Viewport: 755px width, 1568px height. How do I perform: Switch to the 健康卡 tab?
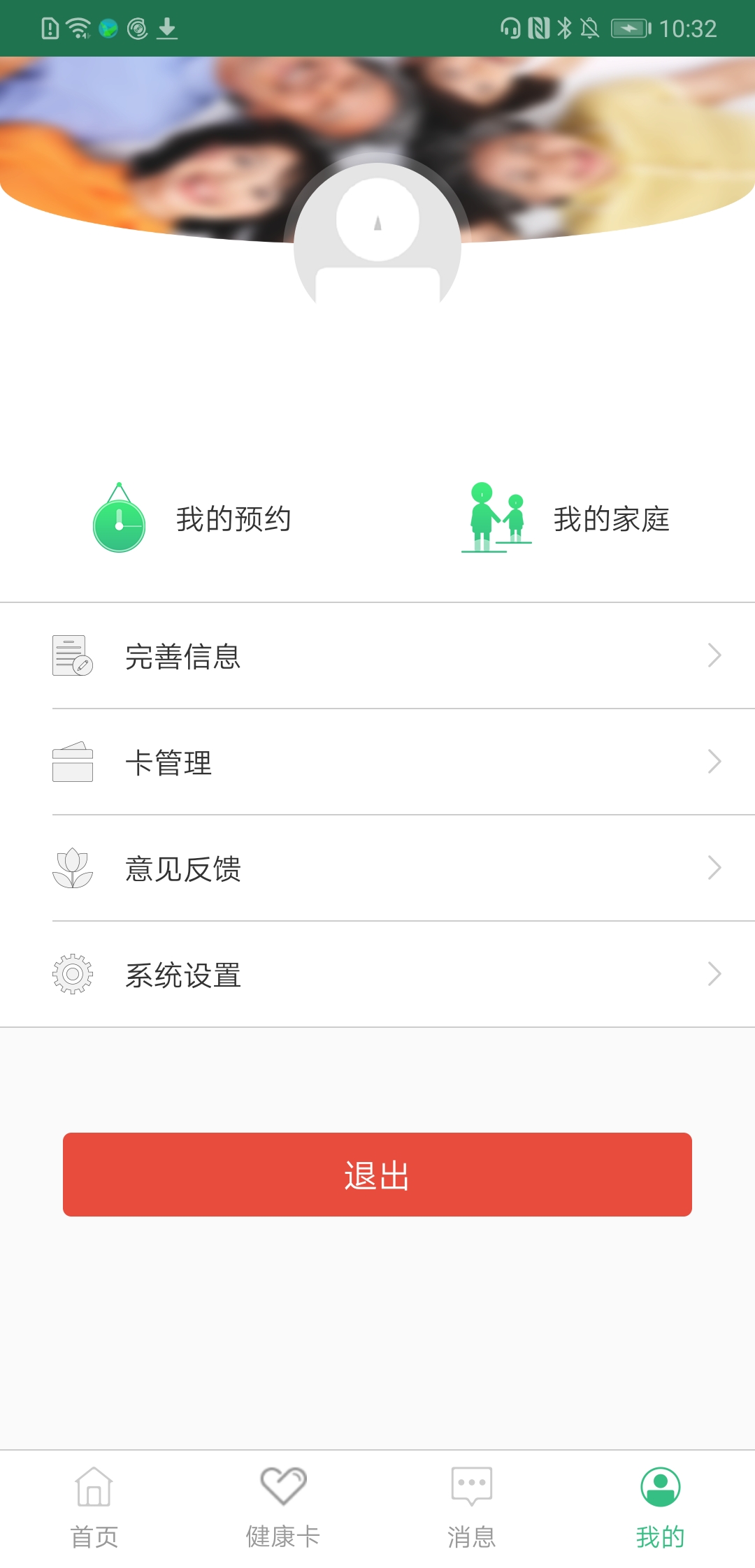point(283,1507)
